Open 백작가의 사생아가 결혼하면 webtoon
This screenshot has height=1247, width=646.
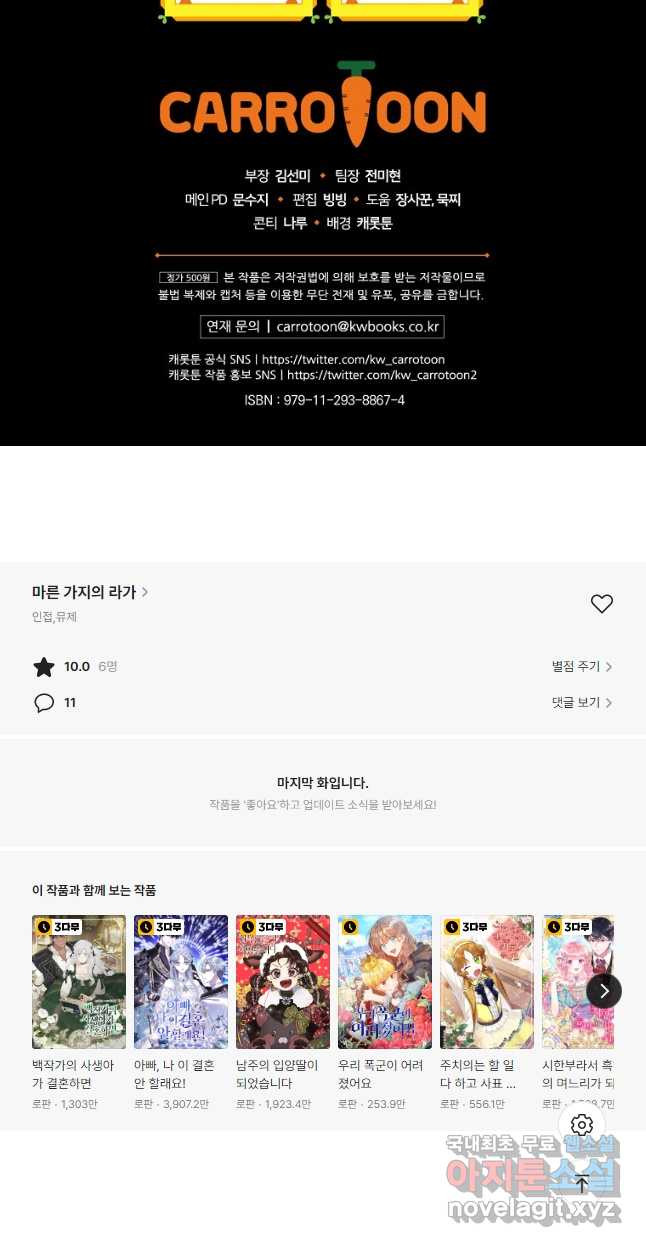coord(79,981)
